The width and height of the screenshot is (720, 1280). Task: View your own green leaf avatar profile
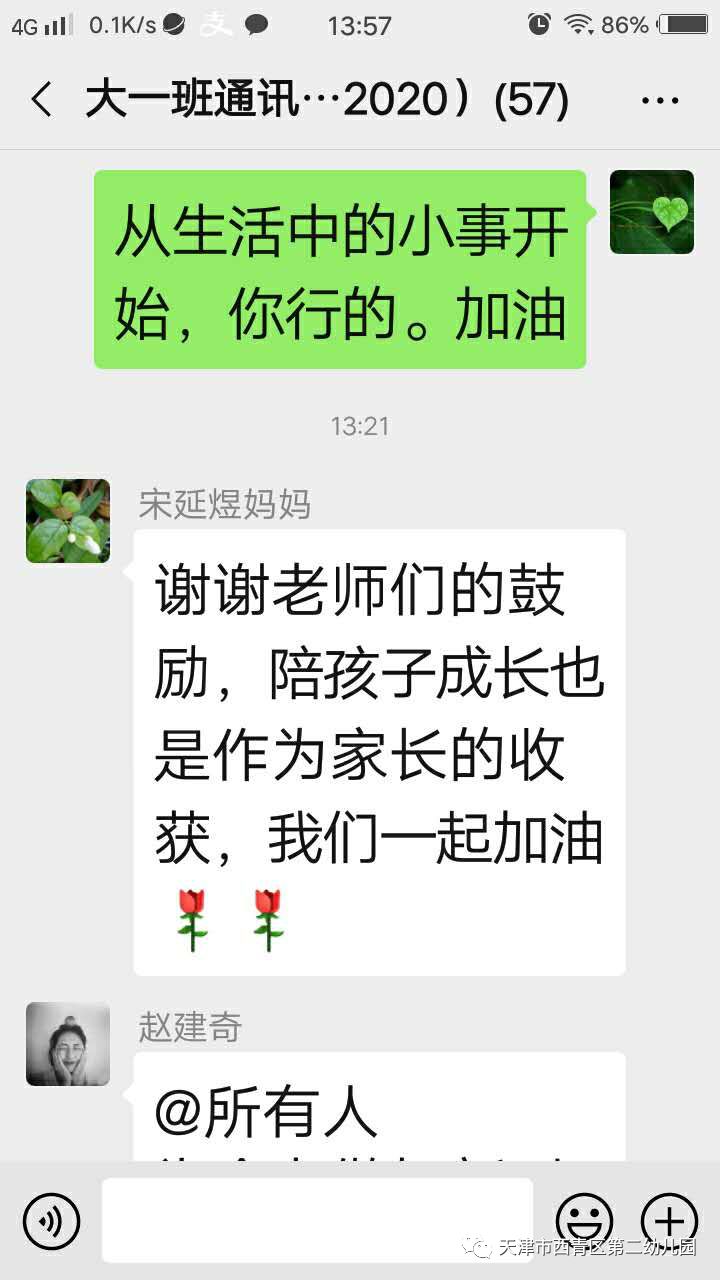point(652,212)
